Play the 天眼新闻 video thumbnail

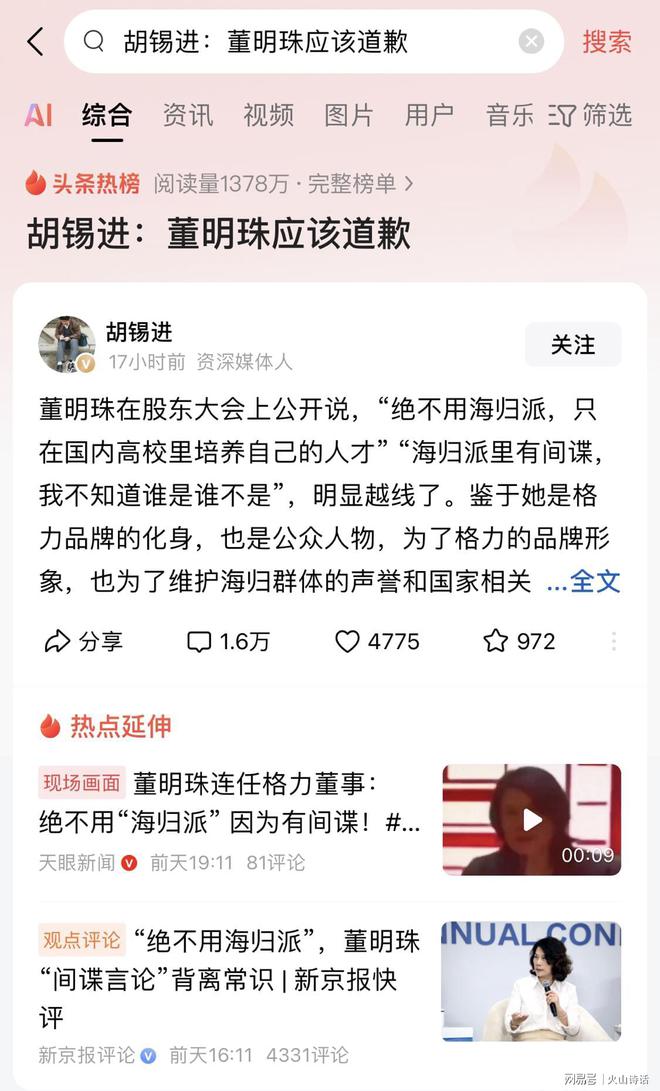(x=532, y=820)
